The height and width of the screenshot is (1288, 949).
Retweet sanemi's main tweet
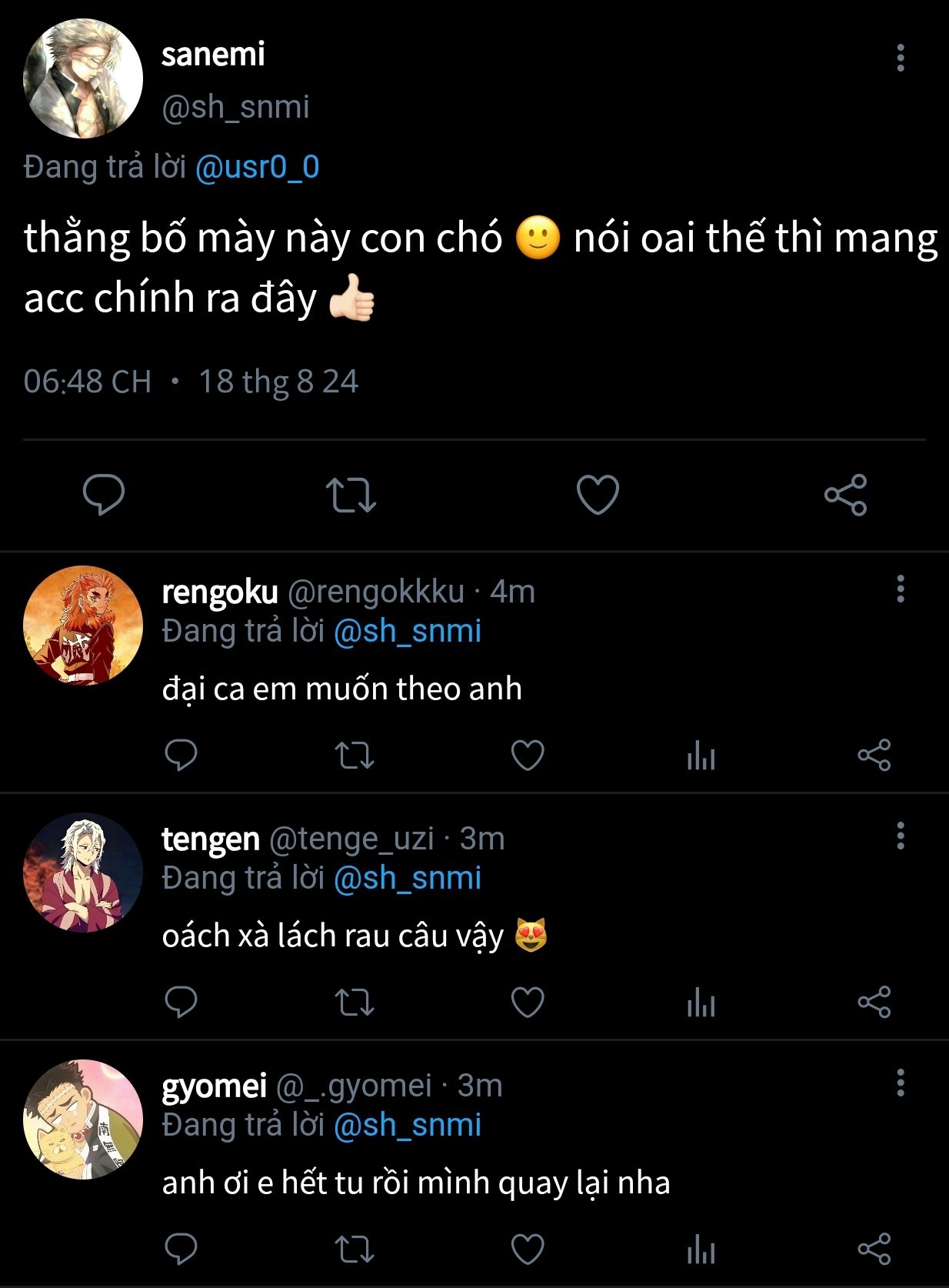[x=351, y=495]
